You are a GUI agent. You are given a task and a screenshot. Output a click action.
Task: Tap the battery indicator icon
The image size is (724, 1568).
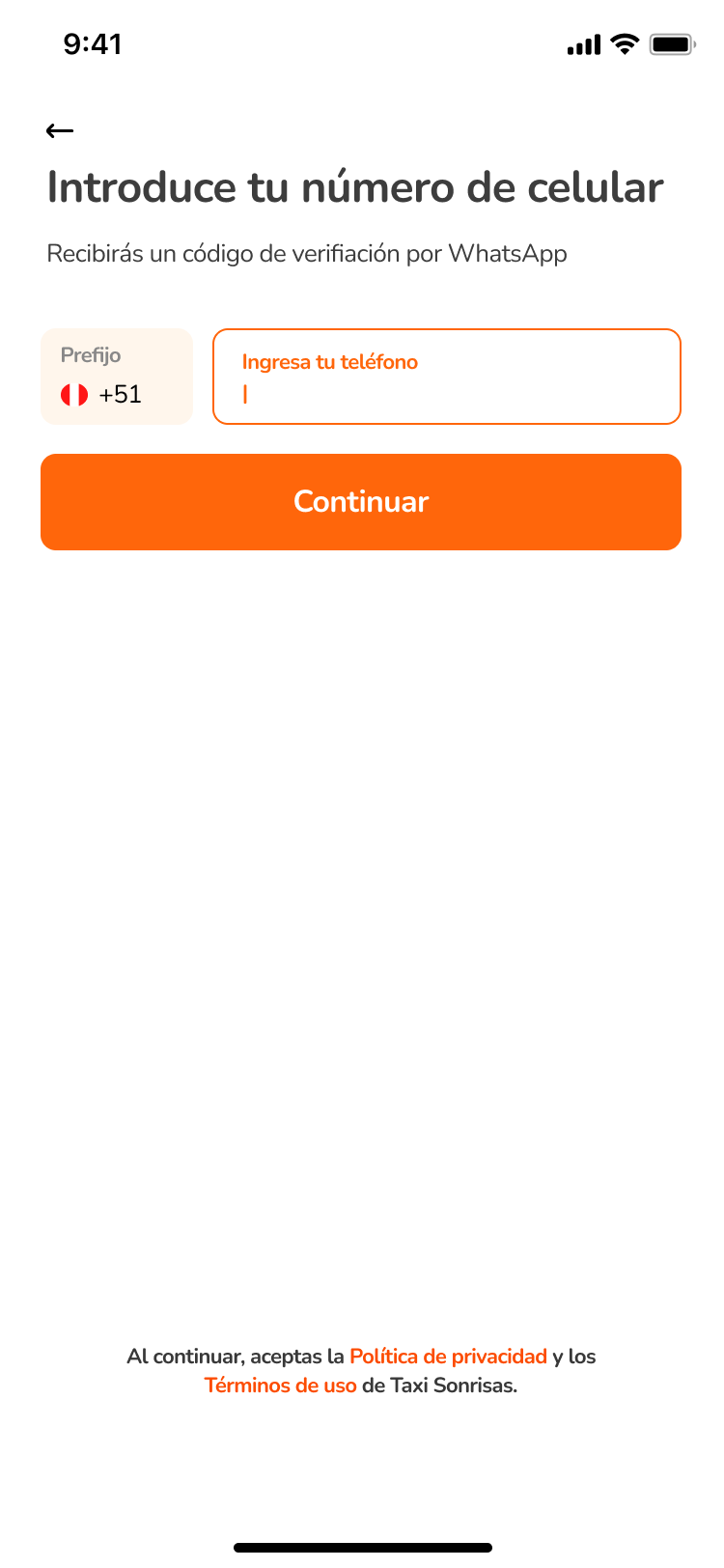coord(673,42)
